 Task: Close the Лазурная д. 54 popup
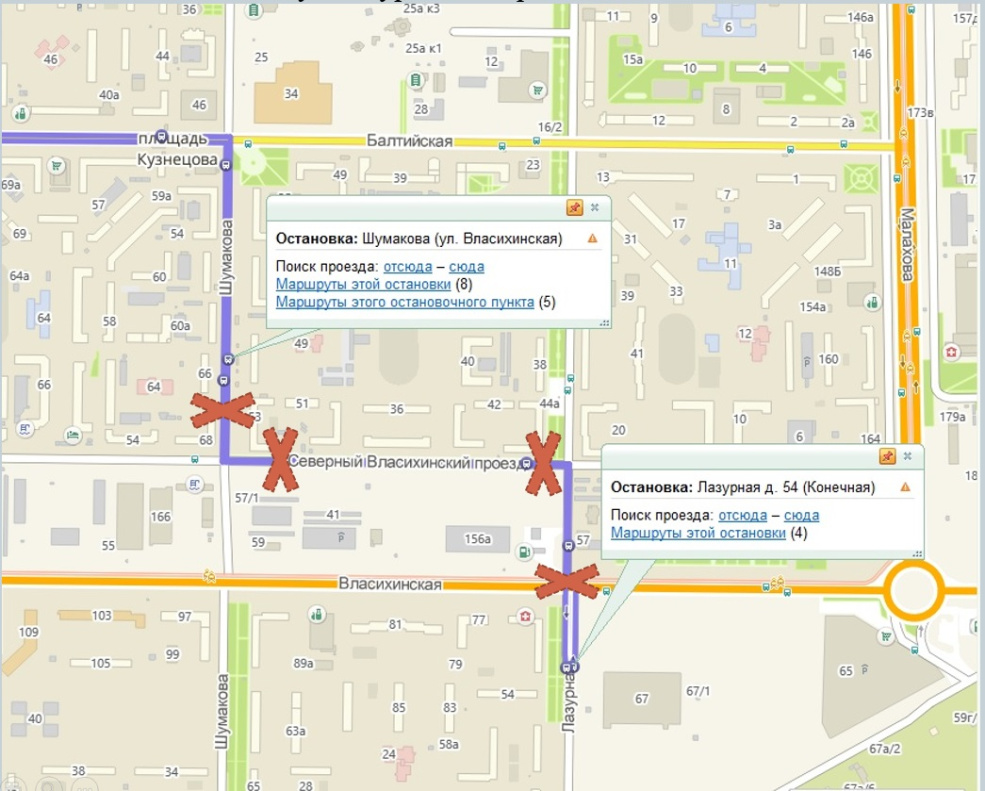908,456
